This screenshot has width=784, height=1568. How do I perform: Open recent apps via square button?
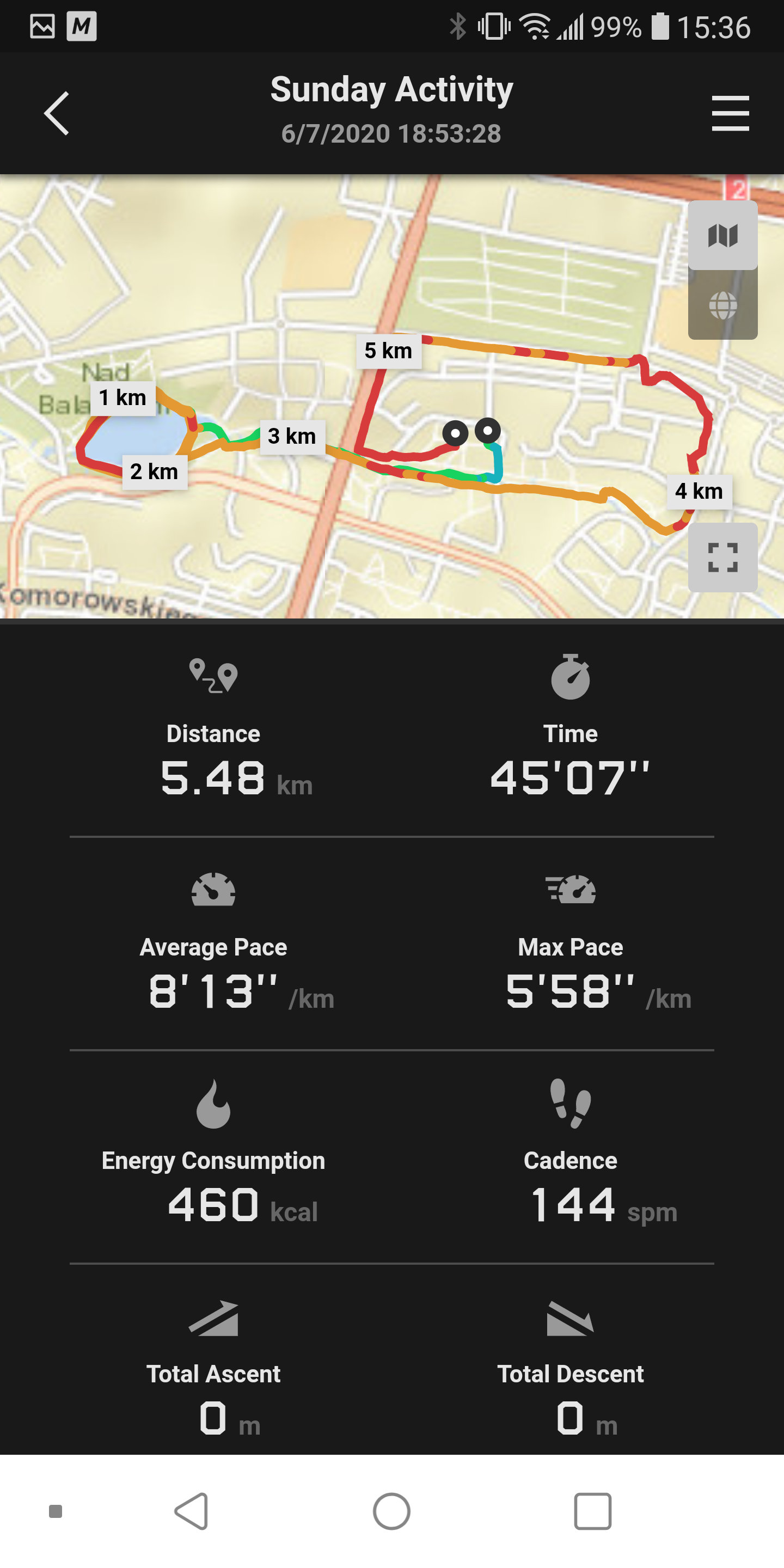[592, 1511]
